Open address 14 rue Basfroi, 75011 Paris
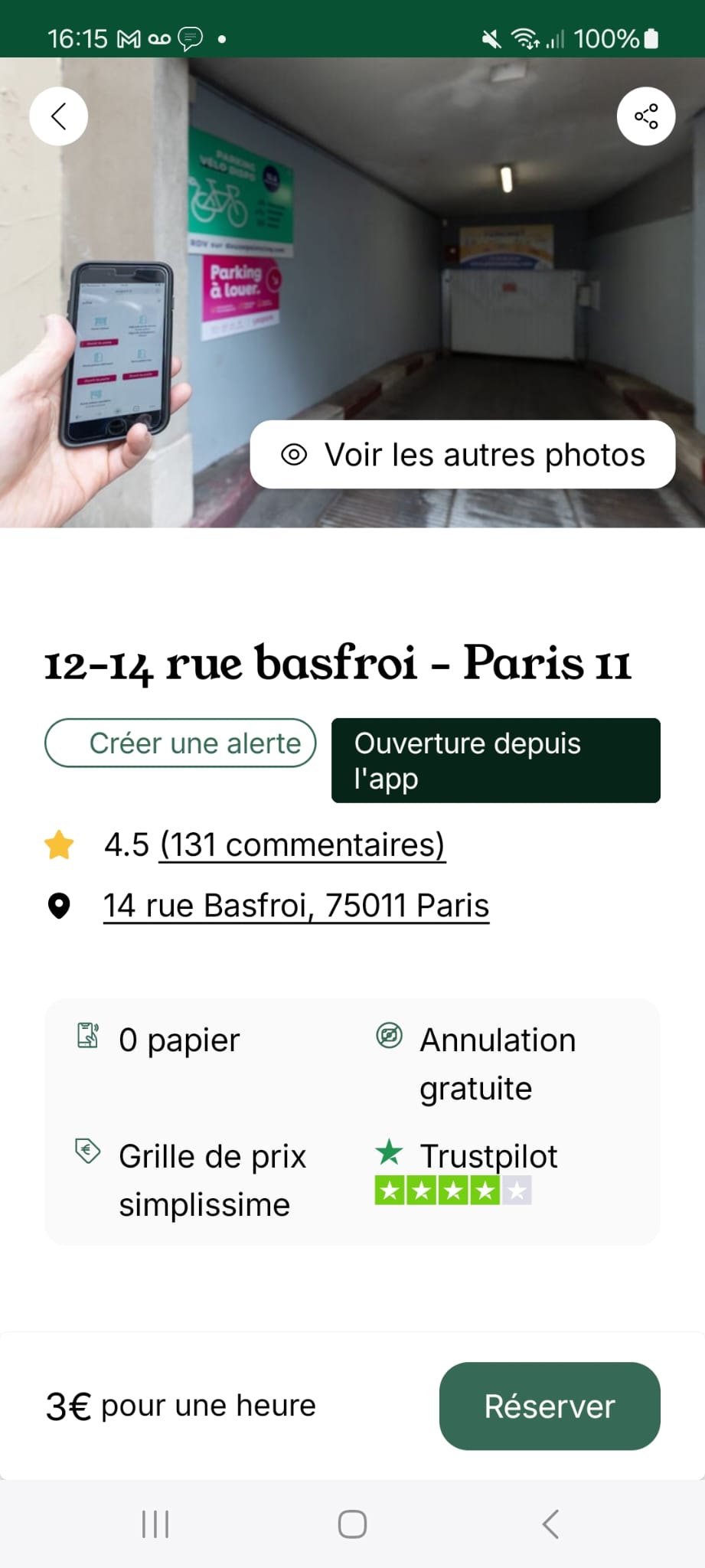Screen dimensions: 705x1568 pyautogui.click(x=295, y=906)
